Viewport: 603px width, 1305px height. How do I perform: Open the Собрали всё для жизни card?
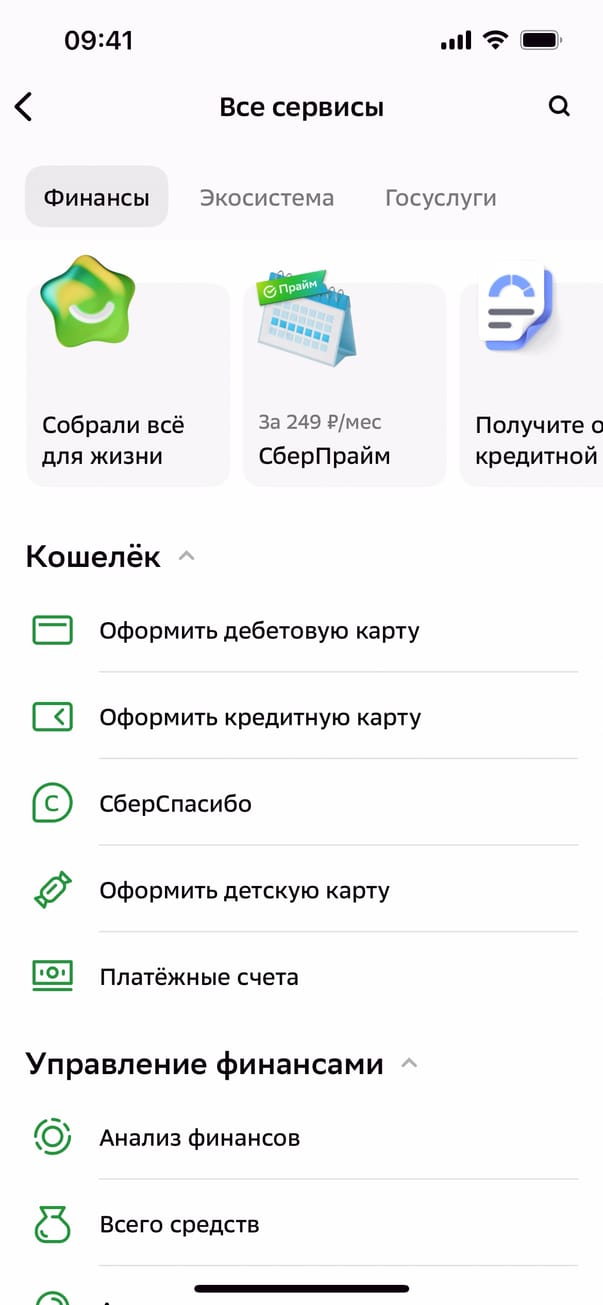pyautogui.click(x=128, y=385)
